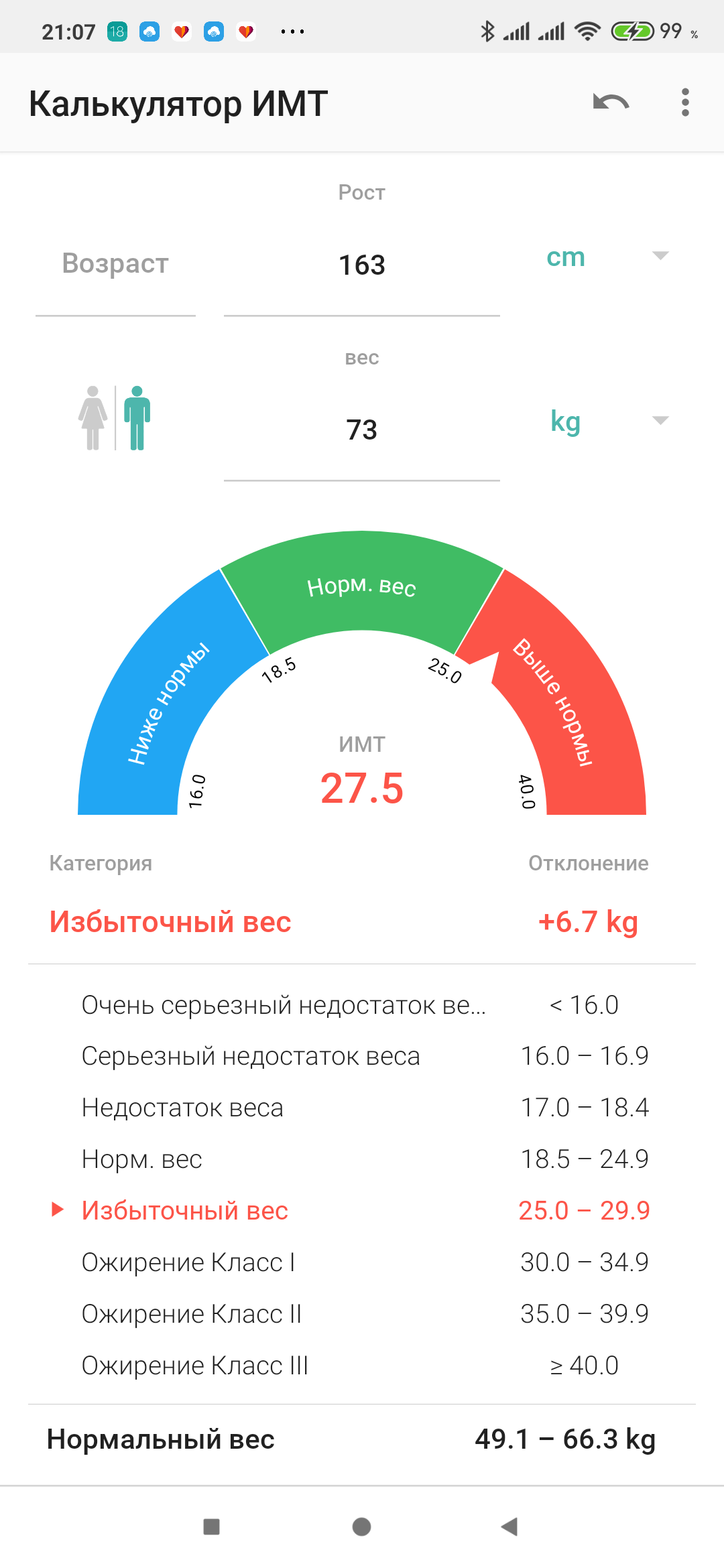
Task: Select the female gender icon
Action: (x=93, y=418)
